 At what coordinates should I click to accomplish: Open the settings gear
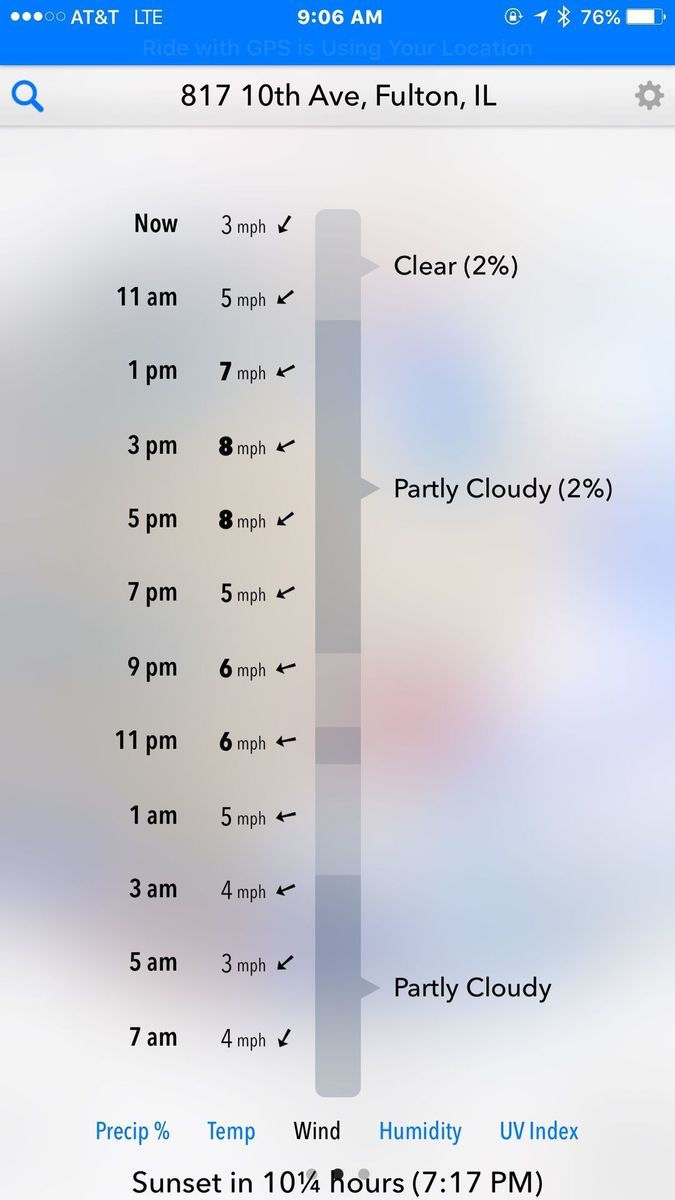click(x=649, y=96)
